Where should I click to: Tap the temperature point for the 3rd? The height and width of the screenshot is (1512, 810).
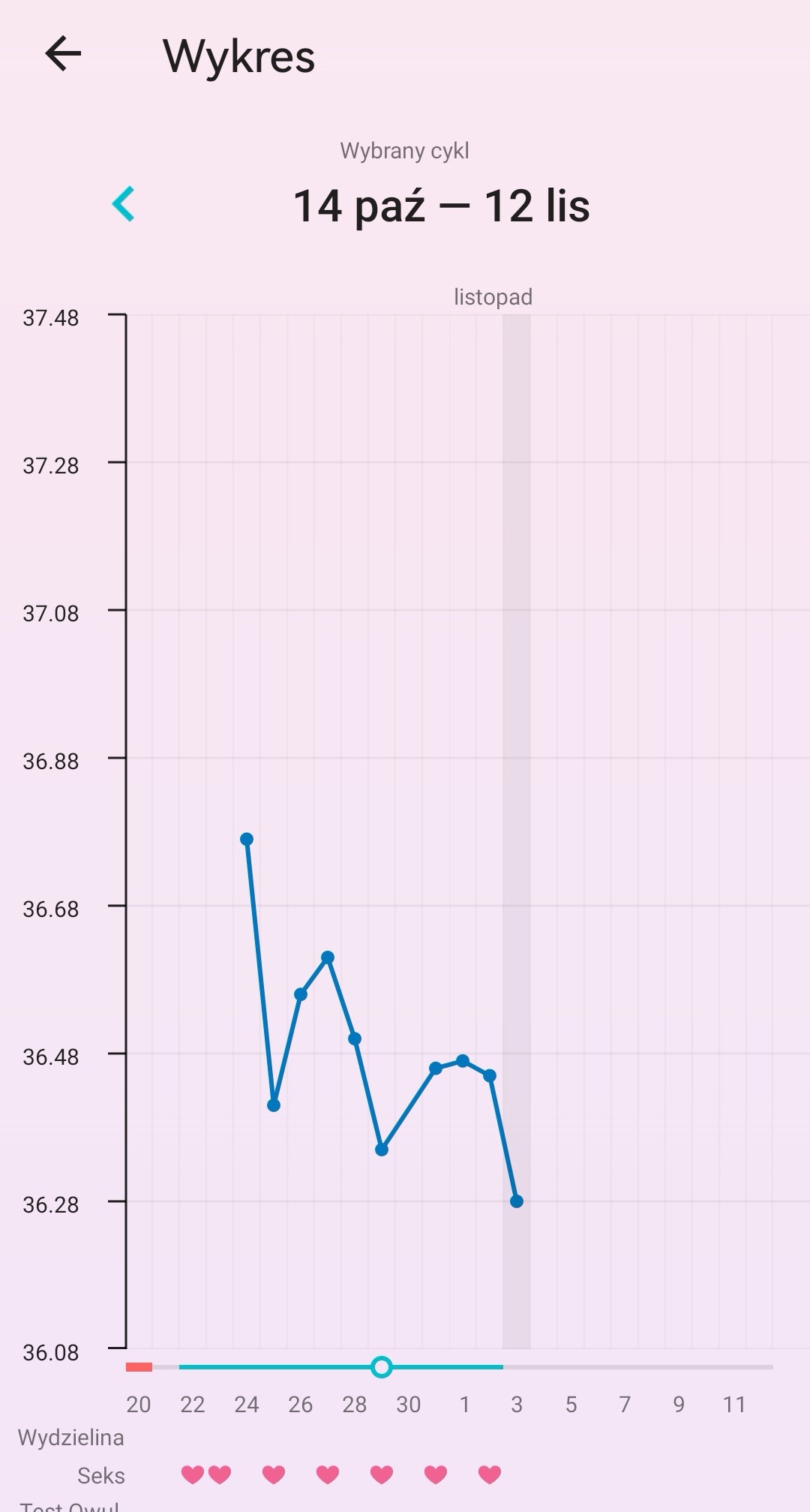pyautogui.click(x=516, y=1201)
